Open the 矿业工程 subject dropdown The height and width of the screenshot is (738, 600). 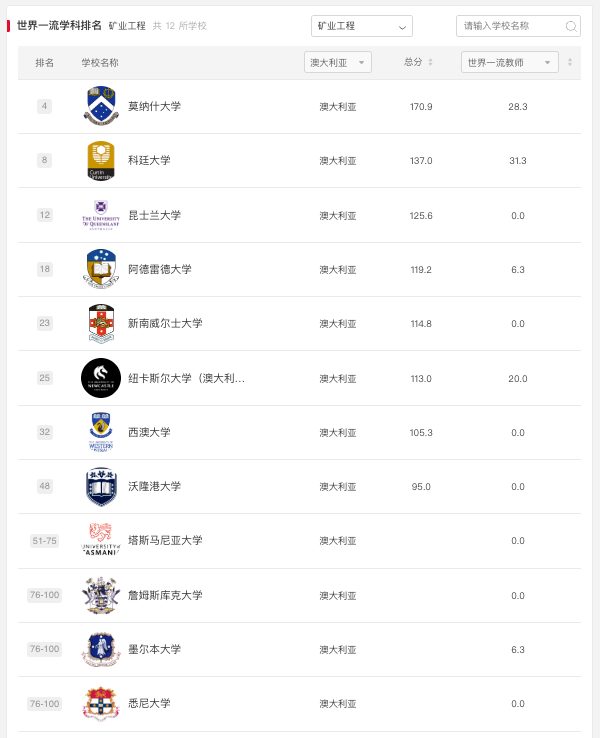(361, 26)
